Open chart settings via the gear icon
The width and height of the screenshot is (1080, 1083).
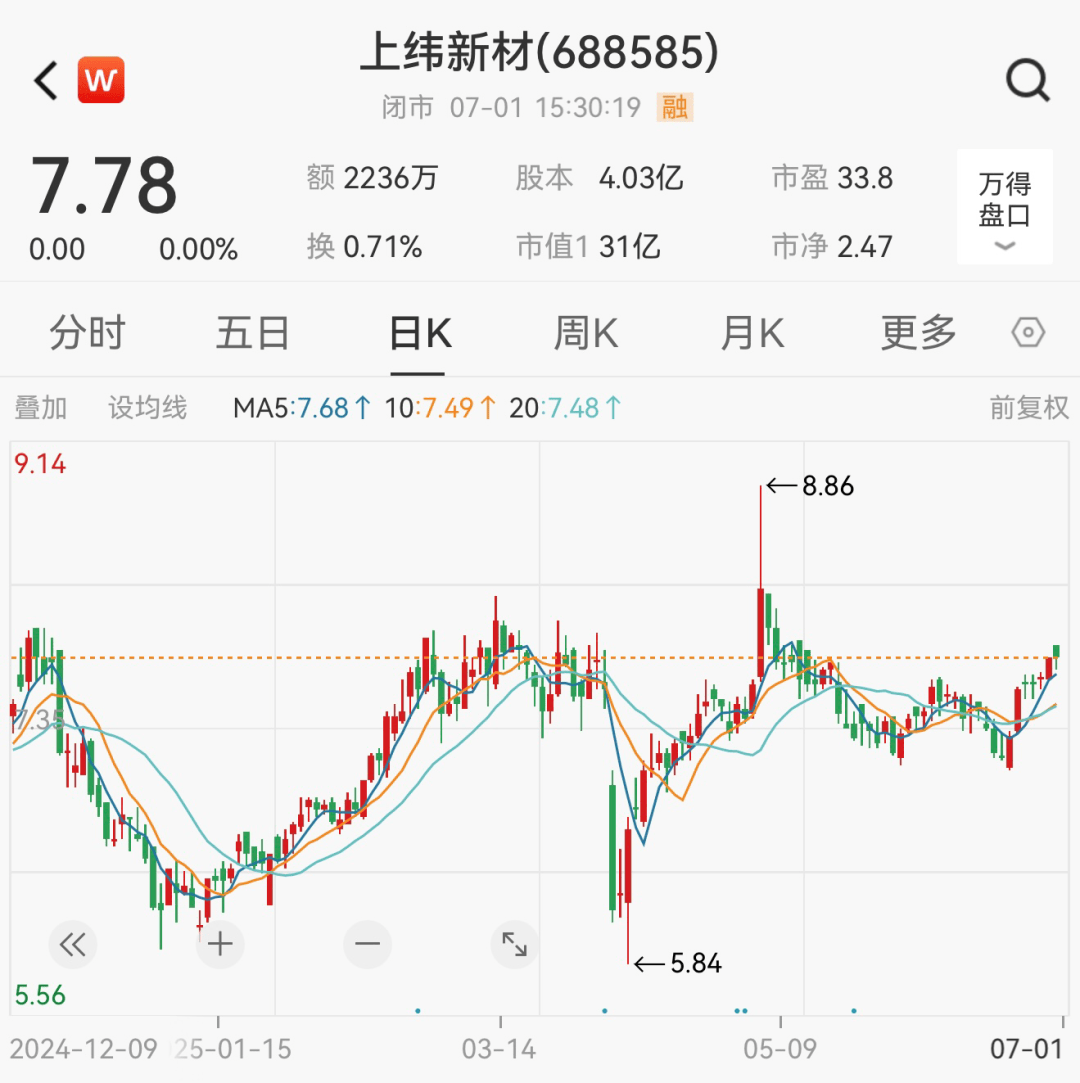(1028, 333)
